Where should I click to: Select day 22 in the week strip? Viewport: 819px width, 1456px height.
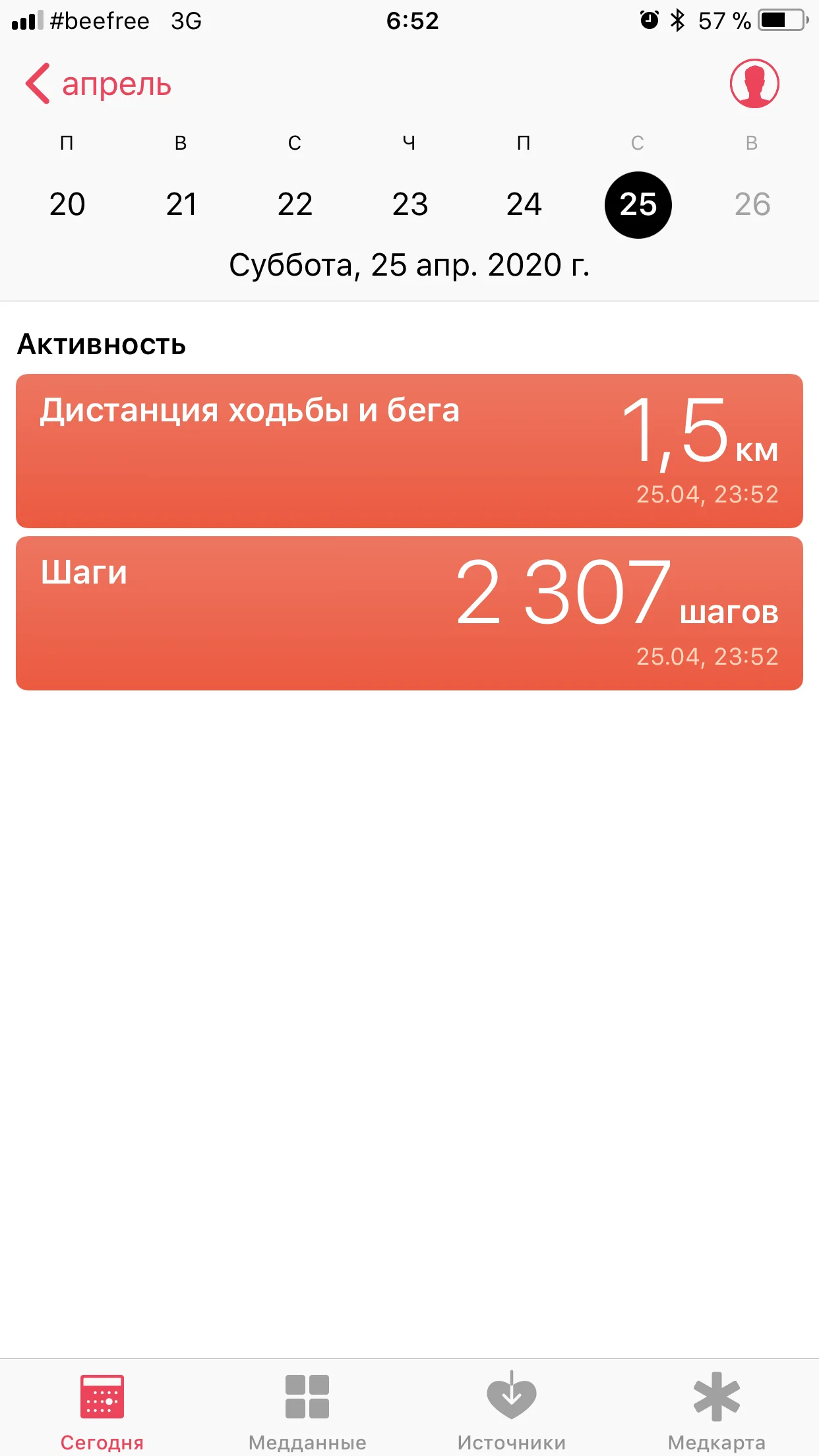pos(295,204)
